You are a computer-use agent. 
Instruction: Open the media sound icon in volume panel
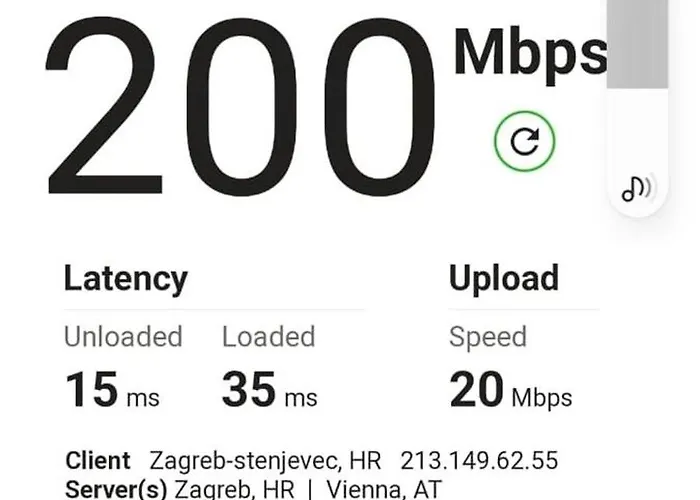coord(636,188)
